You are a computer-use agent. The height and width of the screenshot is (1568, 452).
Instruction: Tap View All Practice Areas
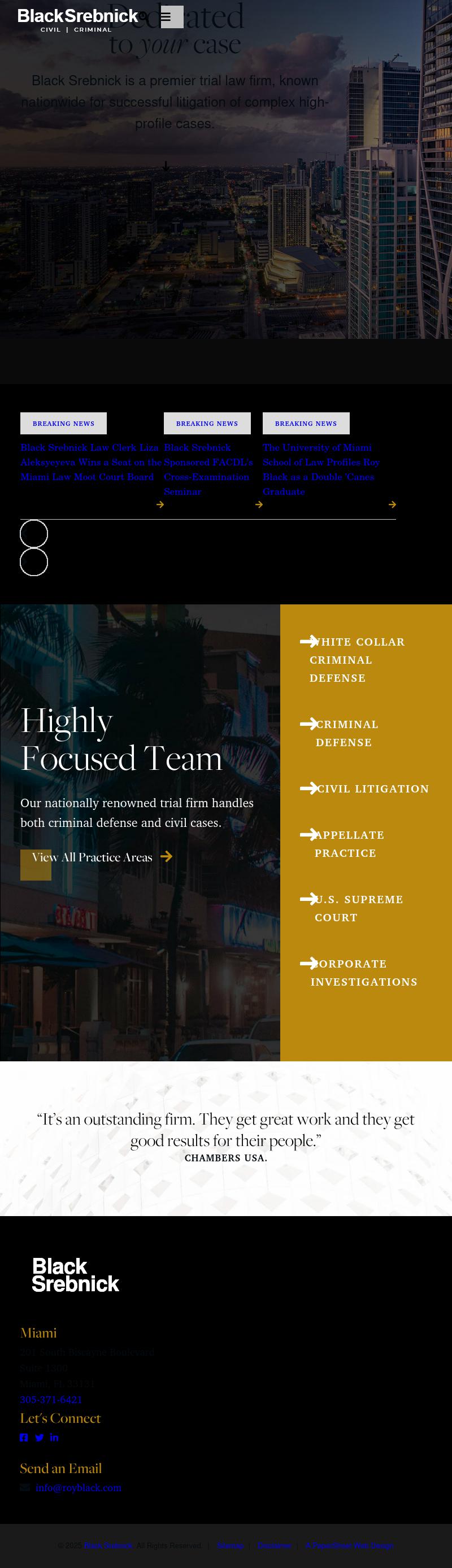coord(92,857)
